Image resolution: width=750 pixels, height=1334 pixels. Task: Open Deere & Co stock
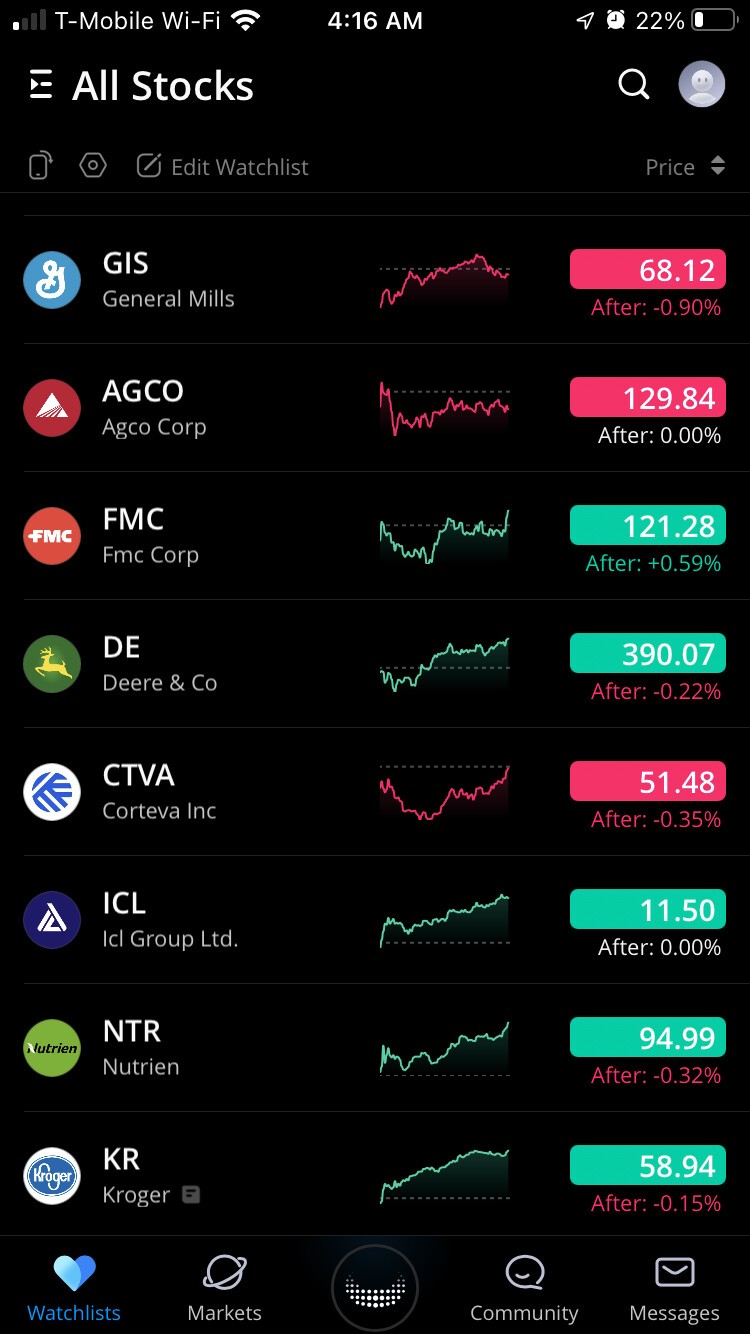(375, 664)
